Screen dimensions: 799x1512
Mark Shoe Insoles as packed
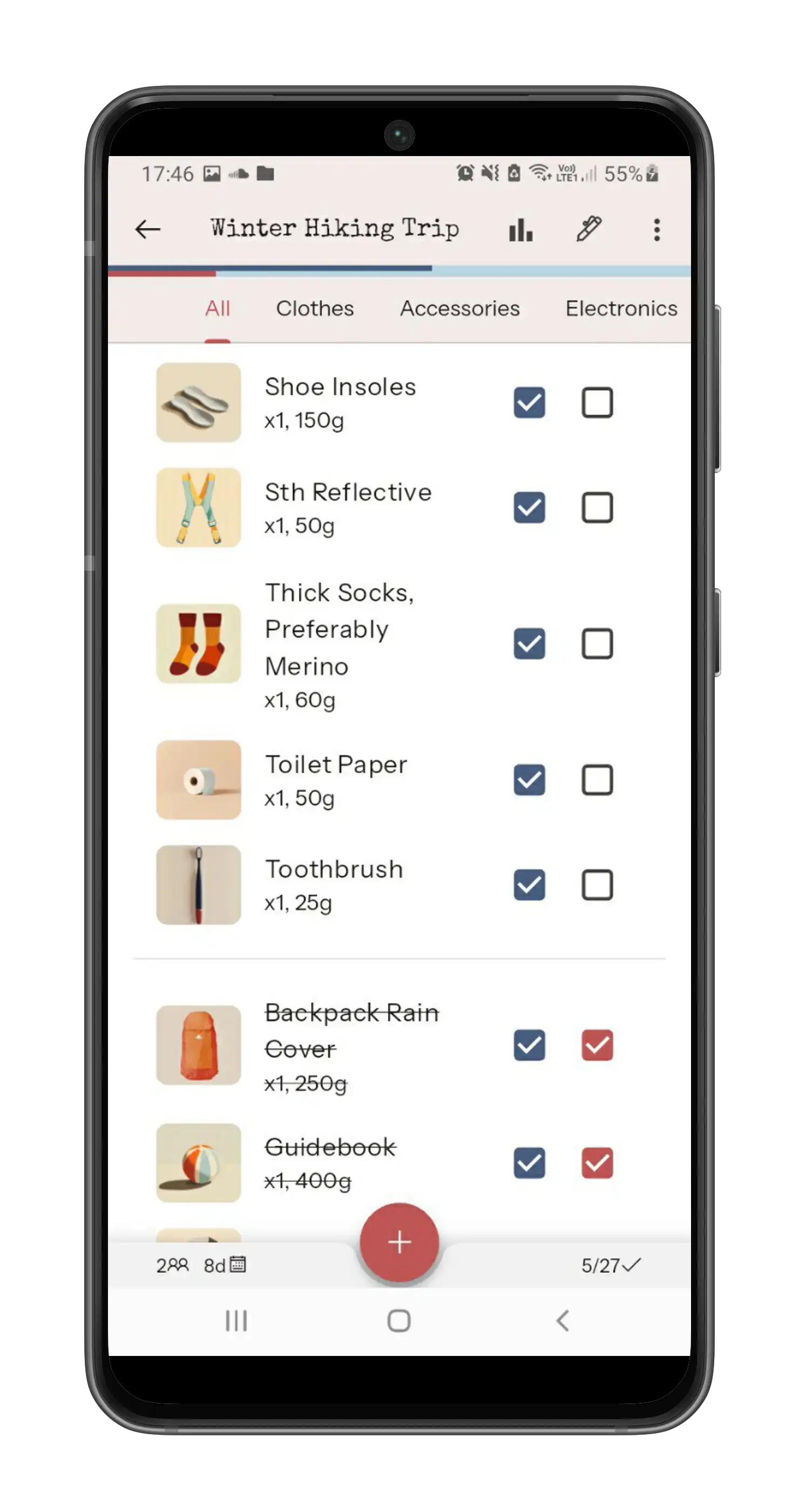tap(597, 403)
